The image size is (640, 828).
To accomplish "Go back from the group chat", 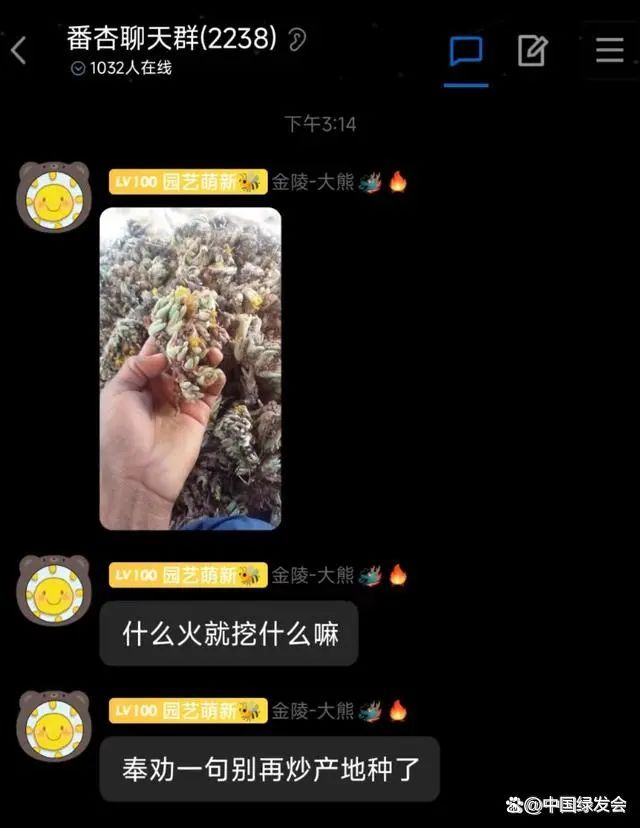I will click(x=19, y=50).
